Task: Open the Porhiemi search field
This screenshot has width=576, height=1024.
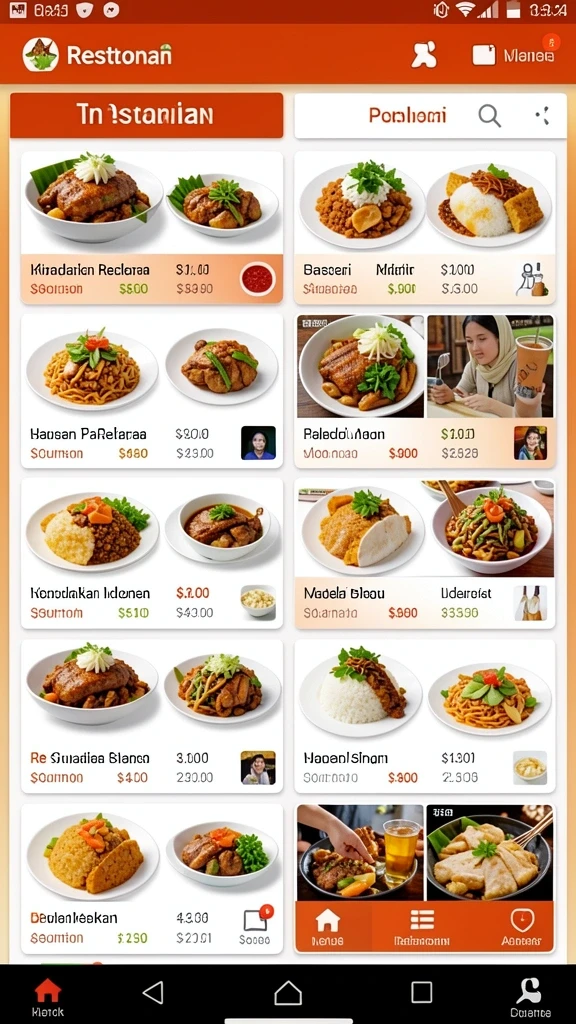Action: click(x=430, y=116)
